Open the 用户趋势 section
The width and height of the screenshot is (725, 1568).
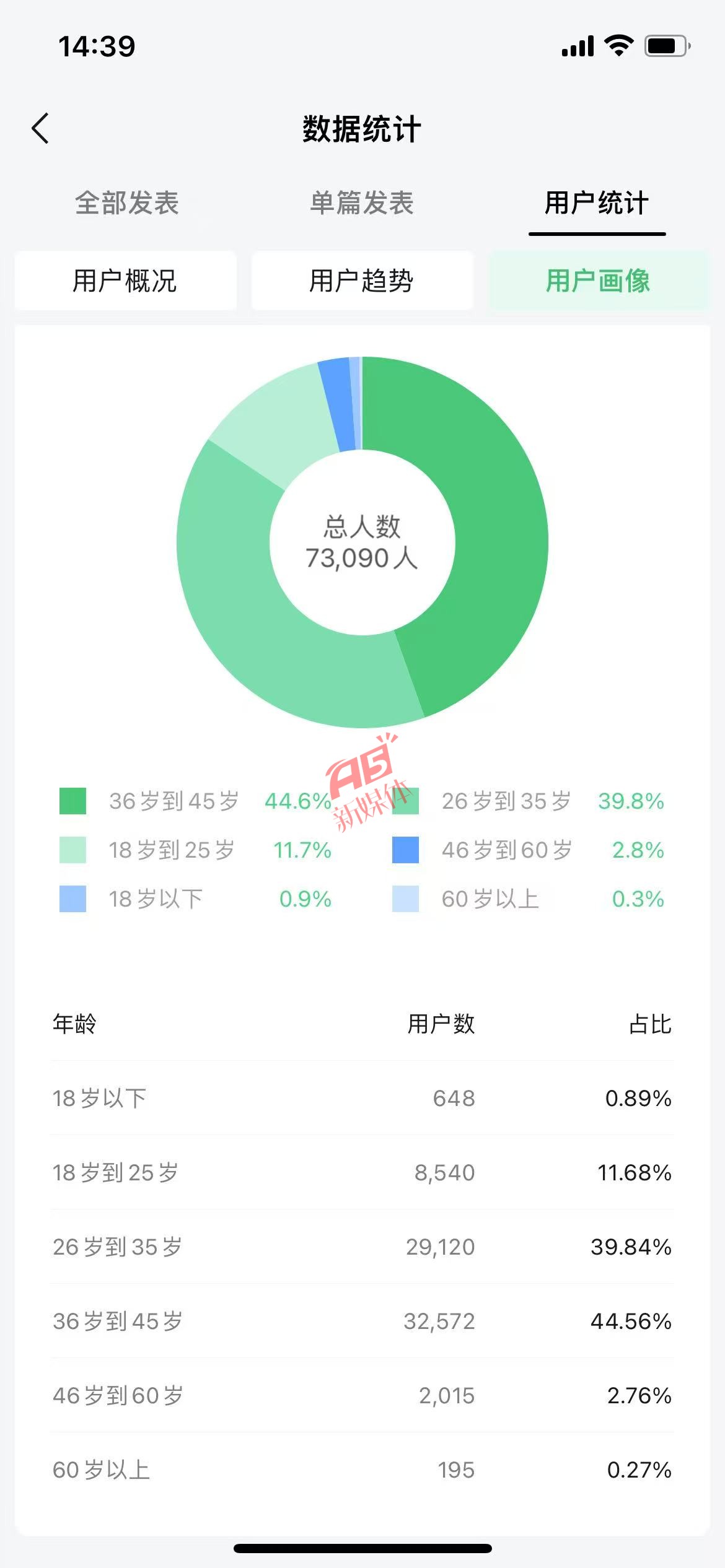[362, 281]
